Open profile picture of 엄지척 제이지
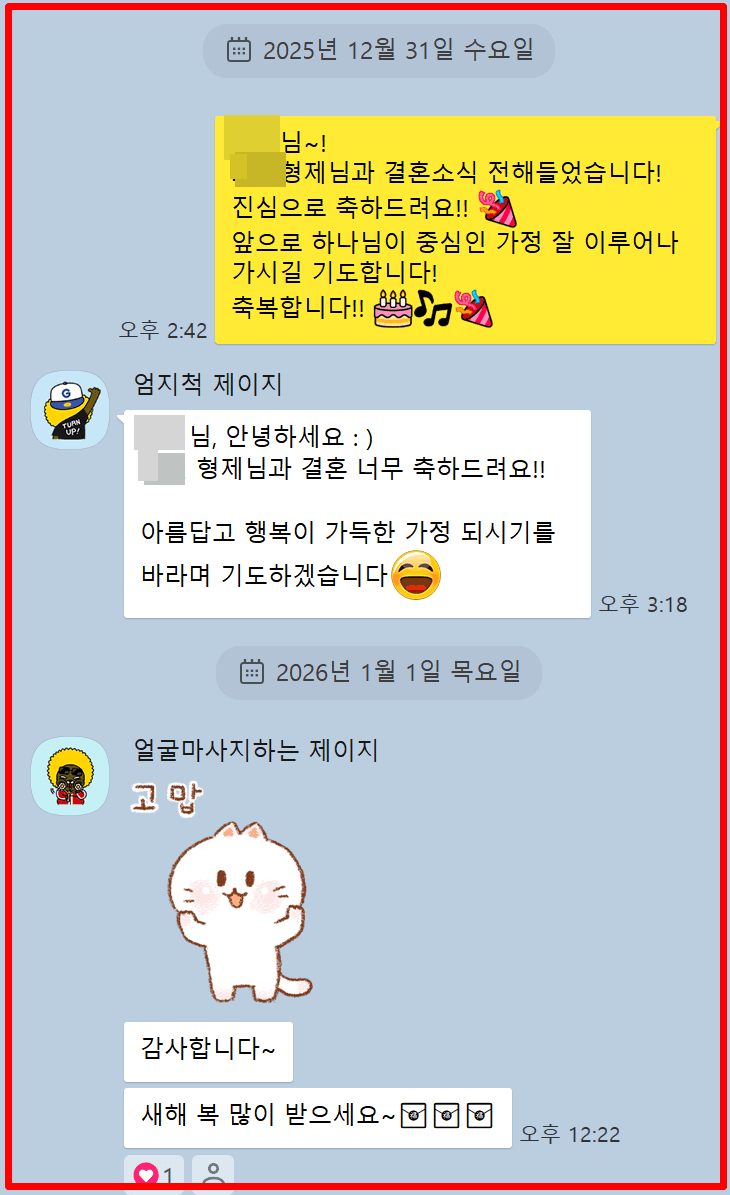 tap(70, 410)
